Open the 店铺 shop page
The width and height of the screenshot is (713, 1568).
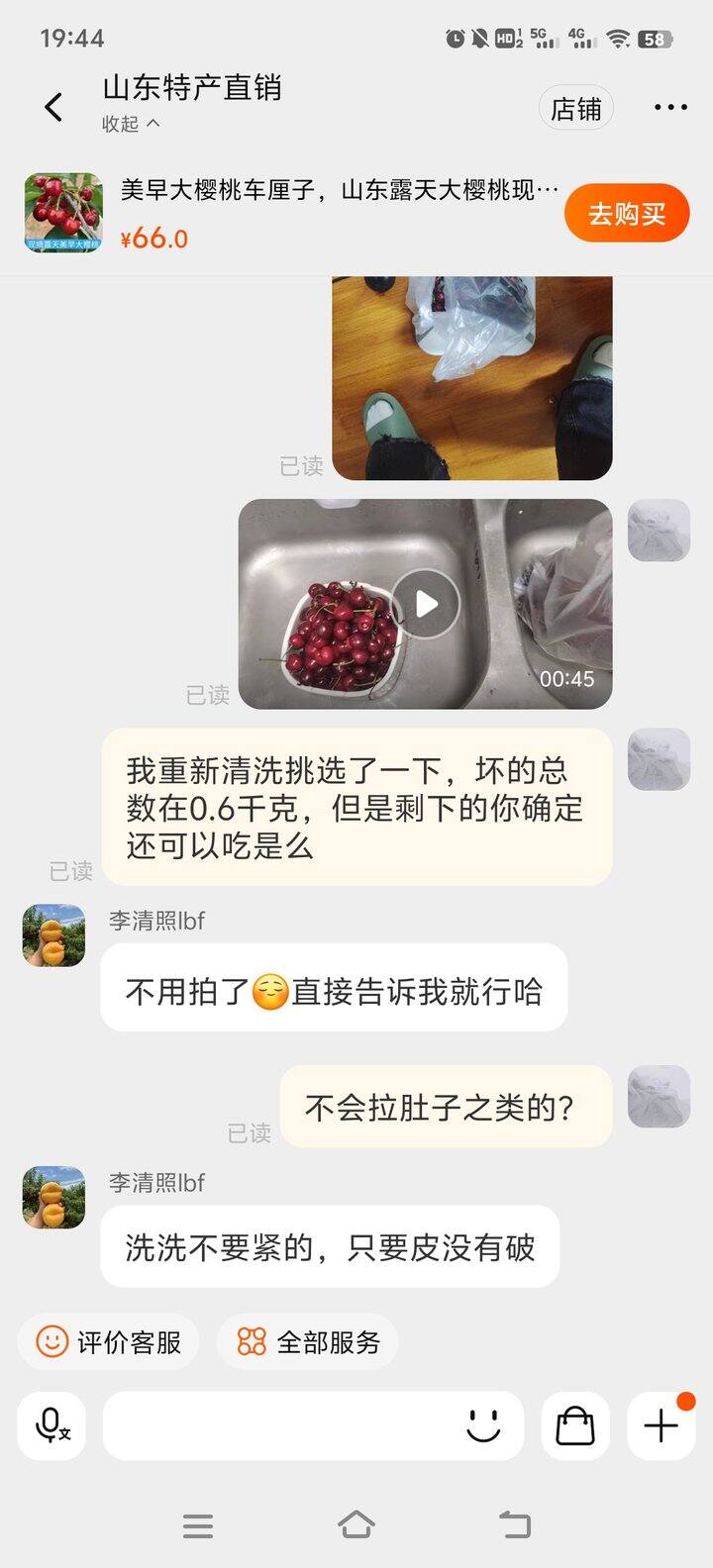(x=576, y=109)
